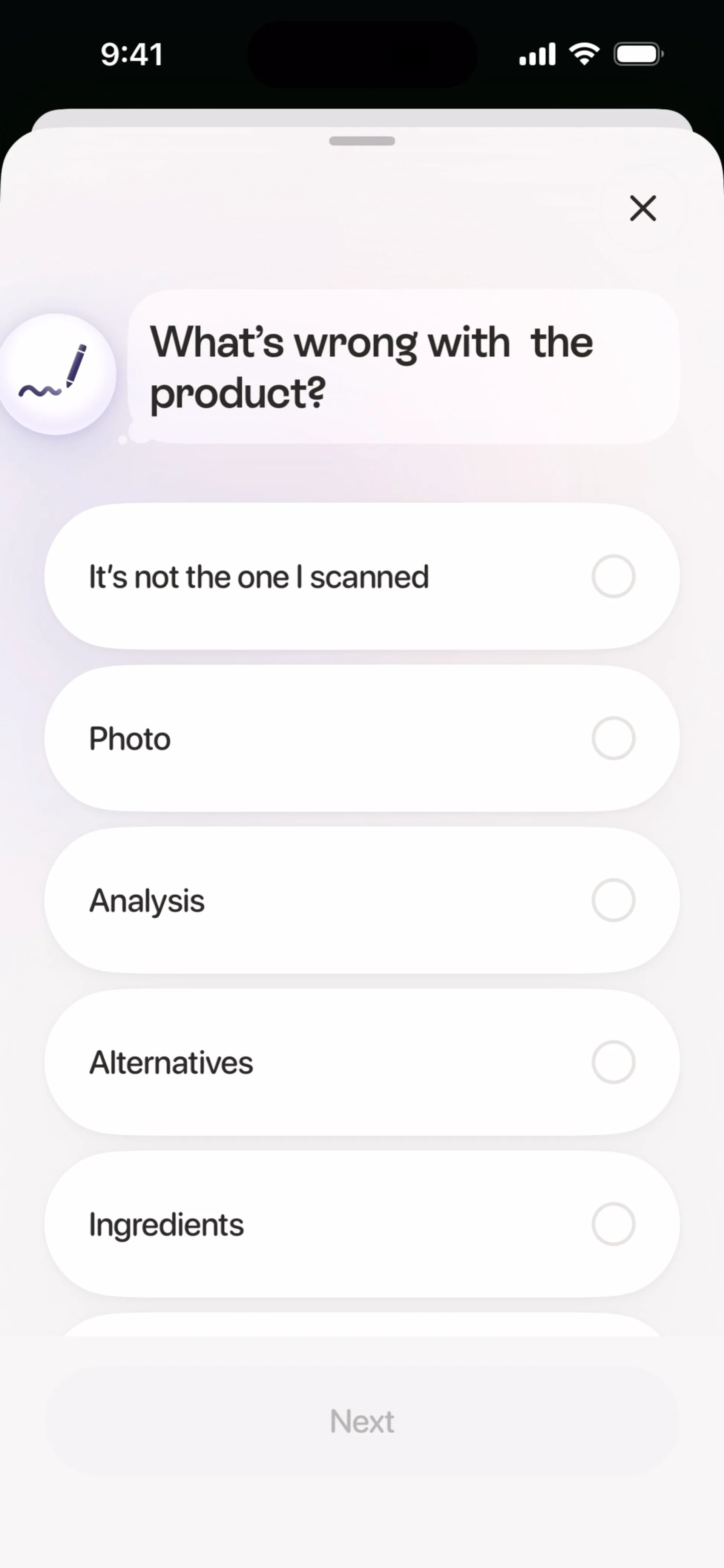Pick Analysis as the issue
The height and width of the screenshot is (1568, 724).
[x=362, y=900]
